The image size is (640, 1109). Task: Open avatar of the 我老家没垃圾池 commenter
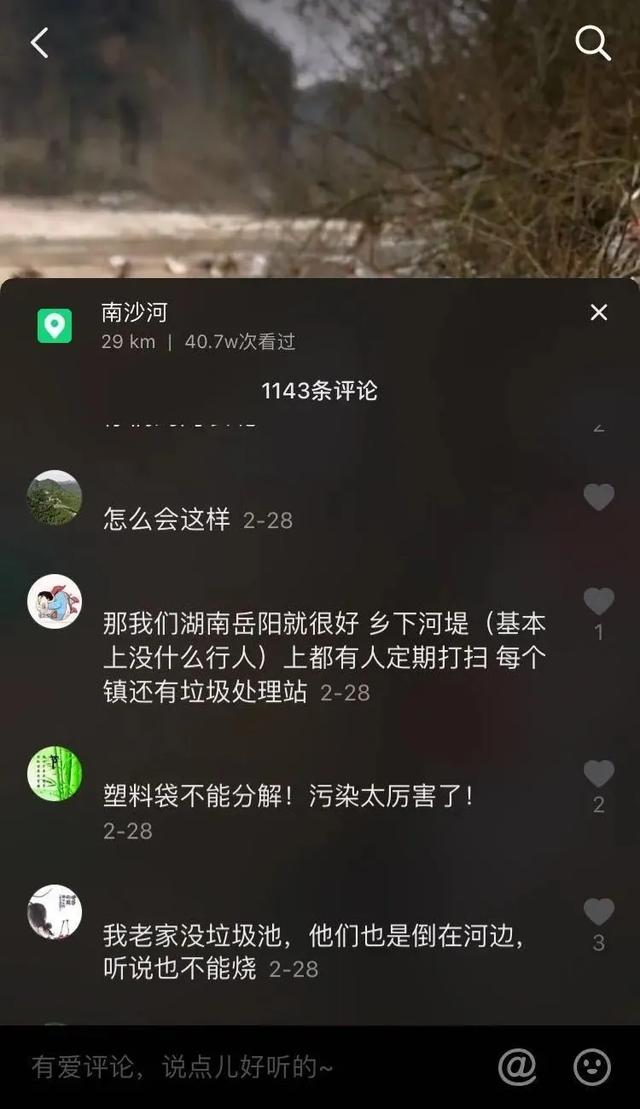click(54, 911)
